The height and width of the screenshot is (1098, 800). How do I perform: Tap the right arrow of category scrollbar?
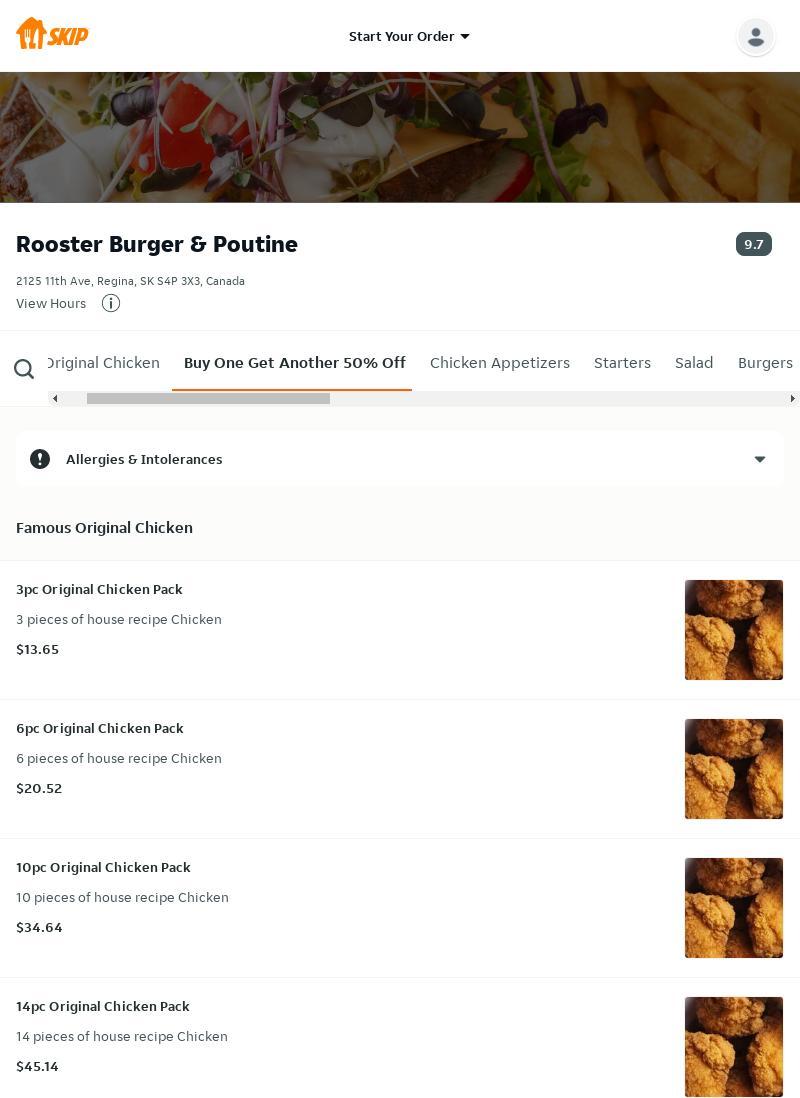[792, 398]
